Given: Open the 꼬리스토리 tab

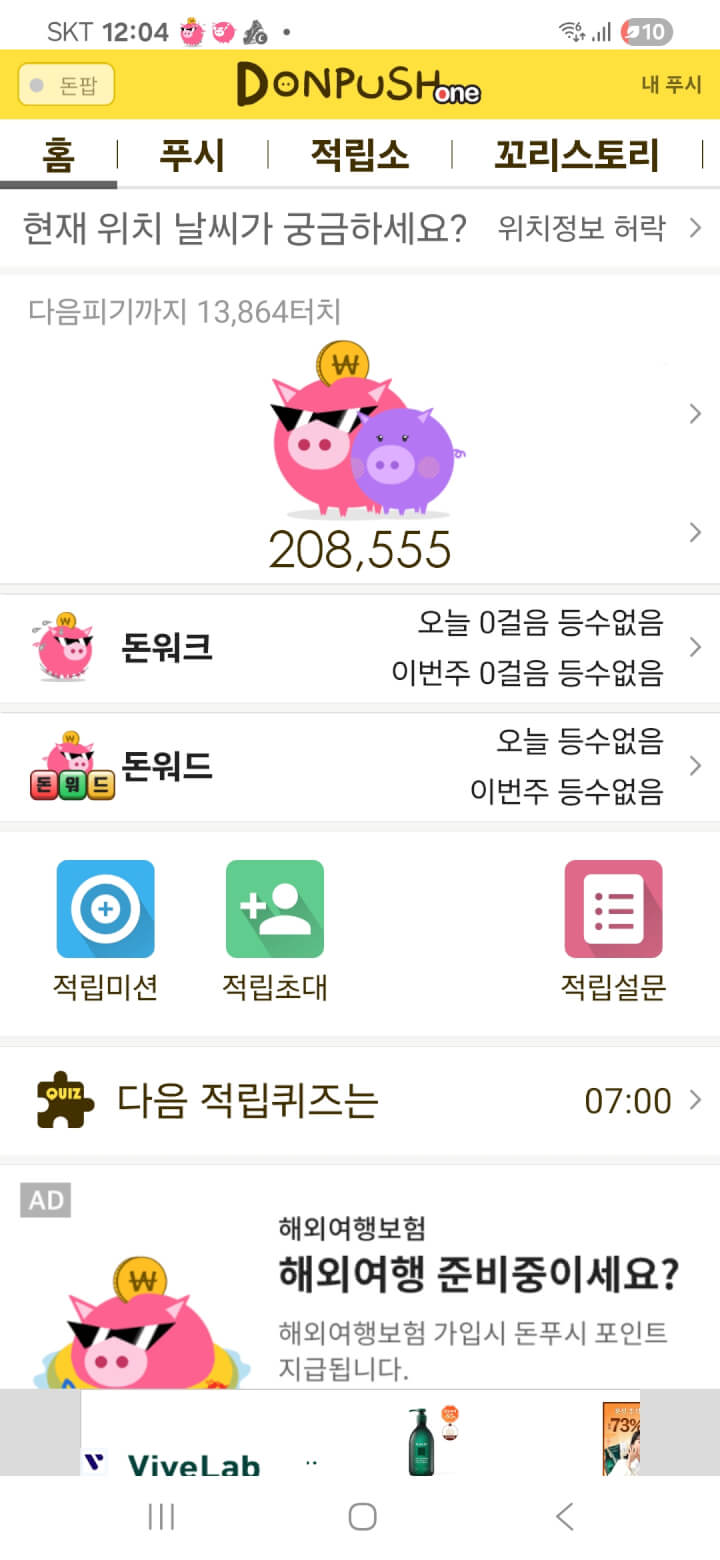Looking at the screenshot, I should [x=577, y=156].
